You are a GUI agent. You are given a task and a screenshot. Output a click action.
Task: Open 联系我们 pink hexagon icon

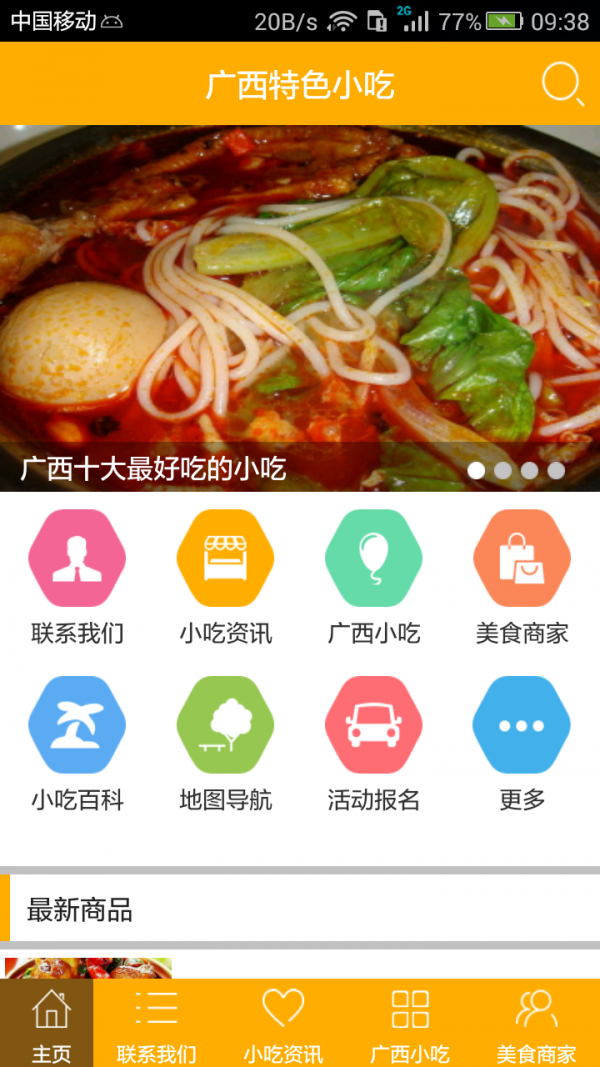pyautogui.click(x=77, y=558)
